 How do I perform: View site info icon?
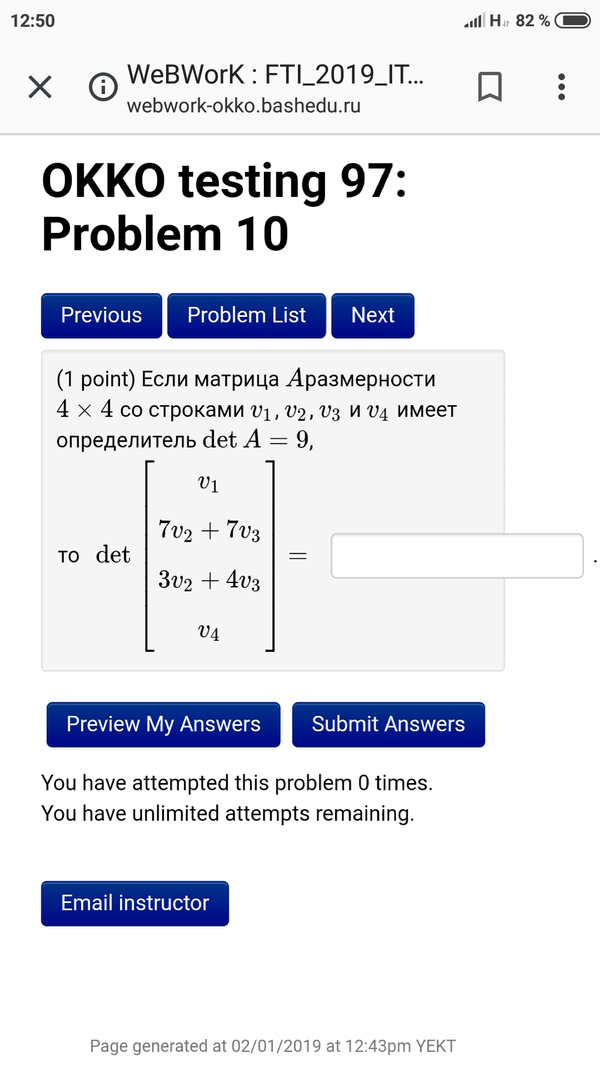point(102,88)
